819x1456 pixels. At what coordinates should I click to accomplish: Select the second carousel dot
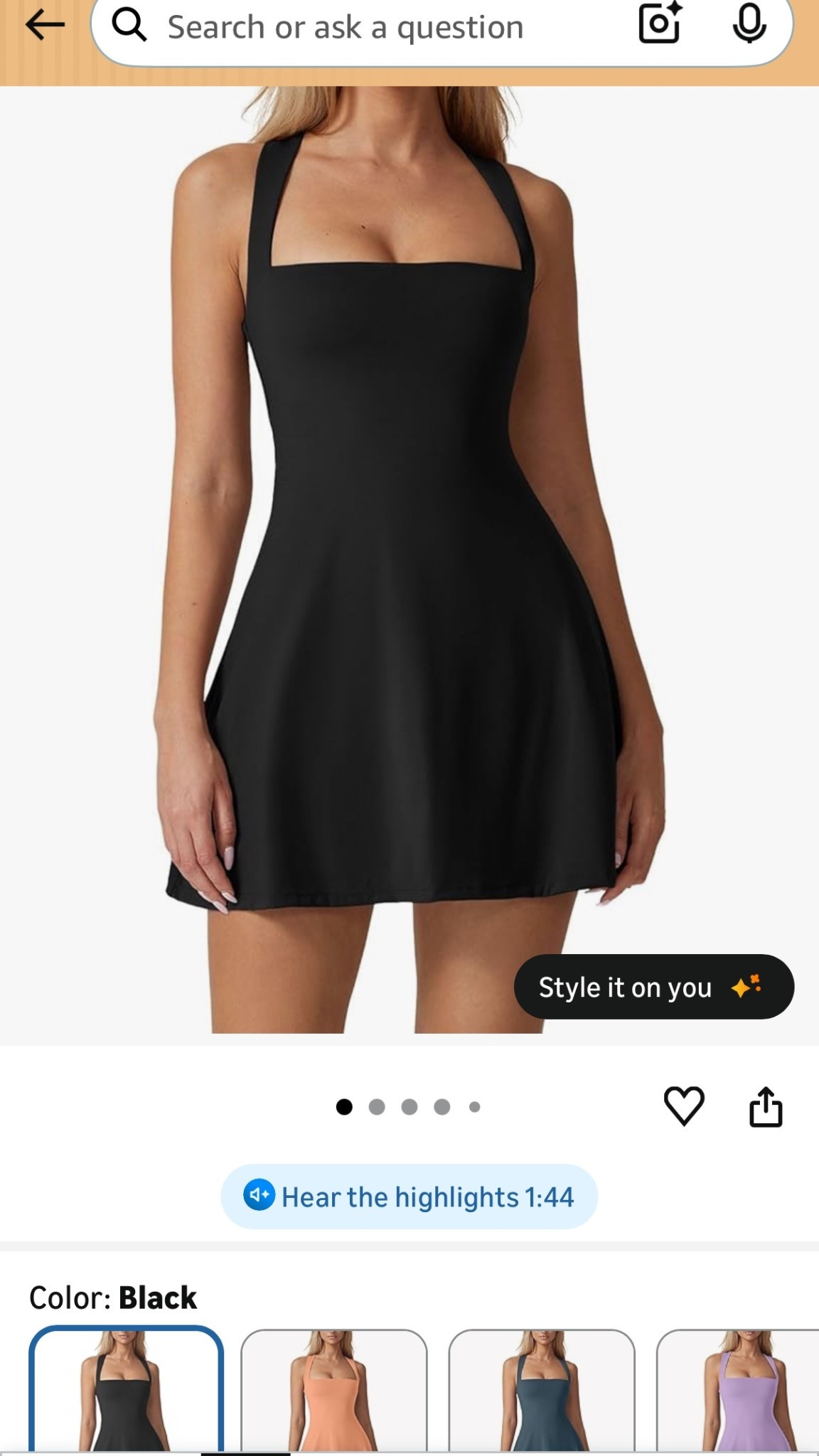(x=378, y=1108)
